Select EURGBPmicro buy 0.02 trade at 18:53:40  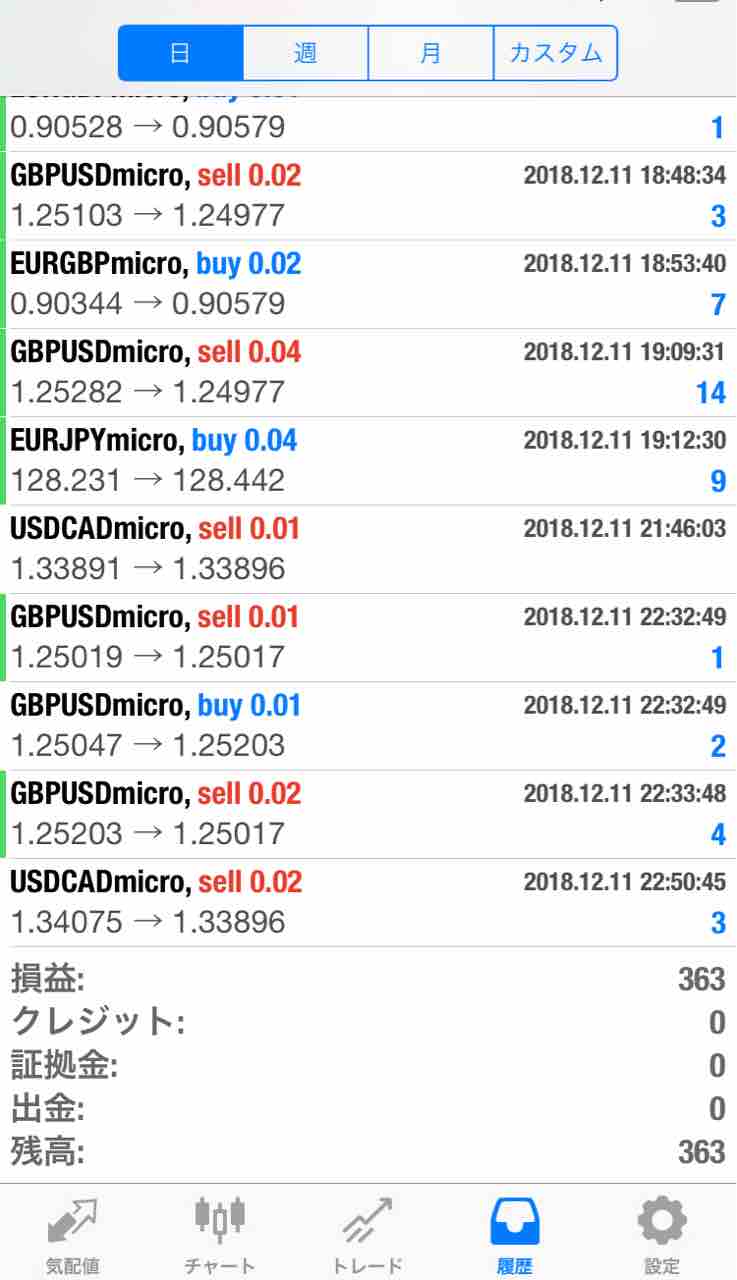368,284
